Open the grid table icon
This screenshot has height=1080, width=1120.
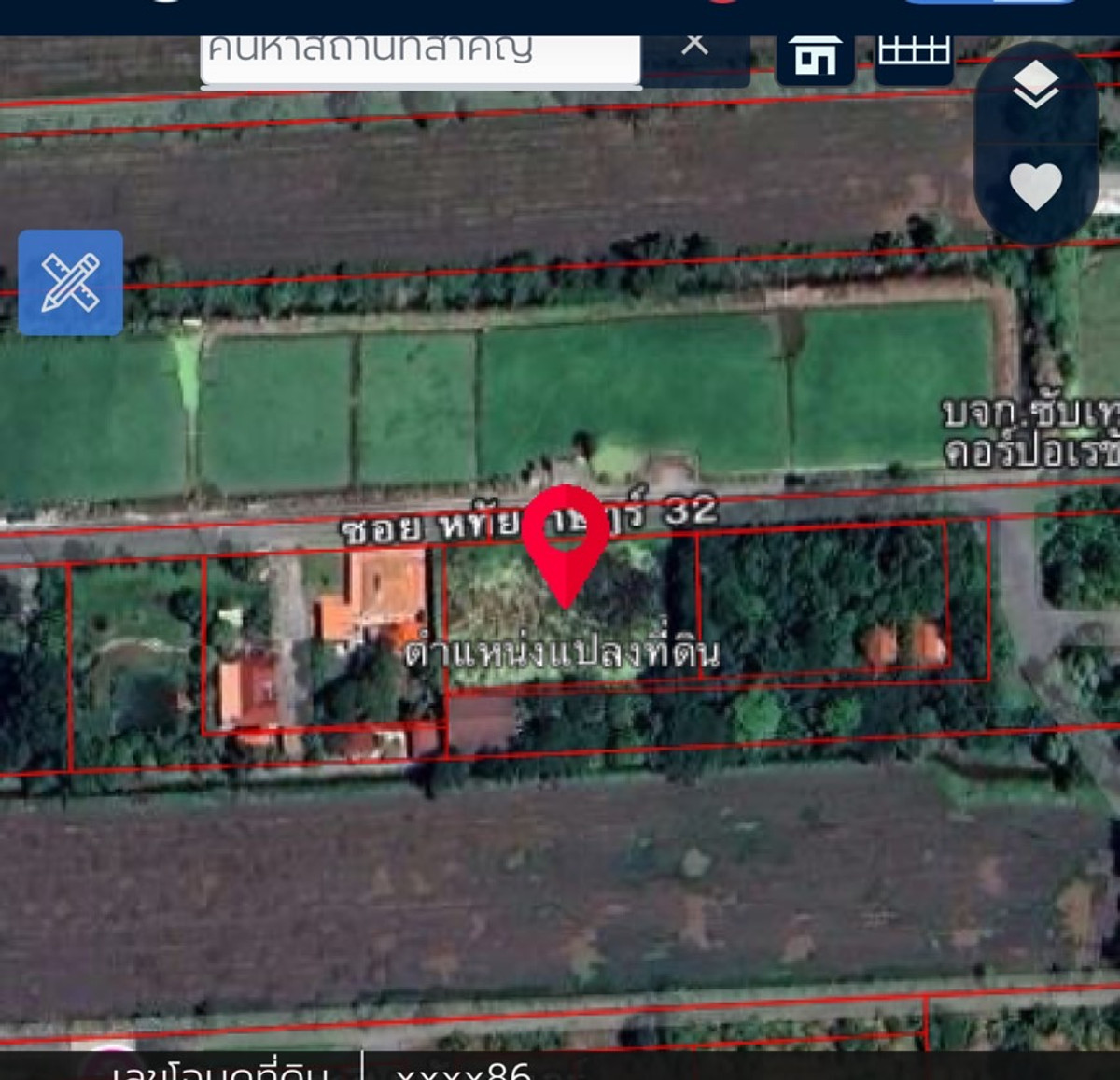click(x=914, y=54)
